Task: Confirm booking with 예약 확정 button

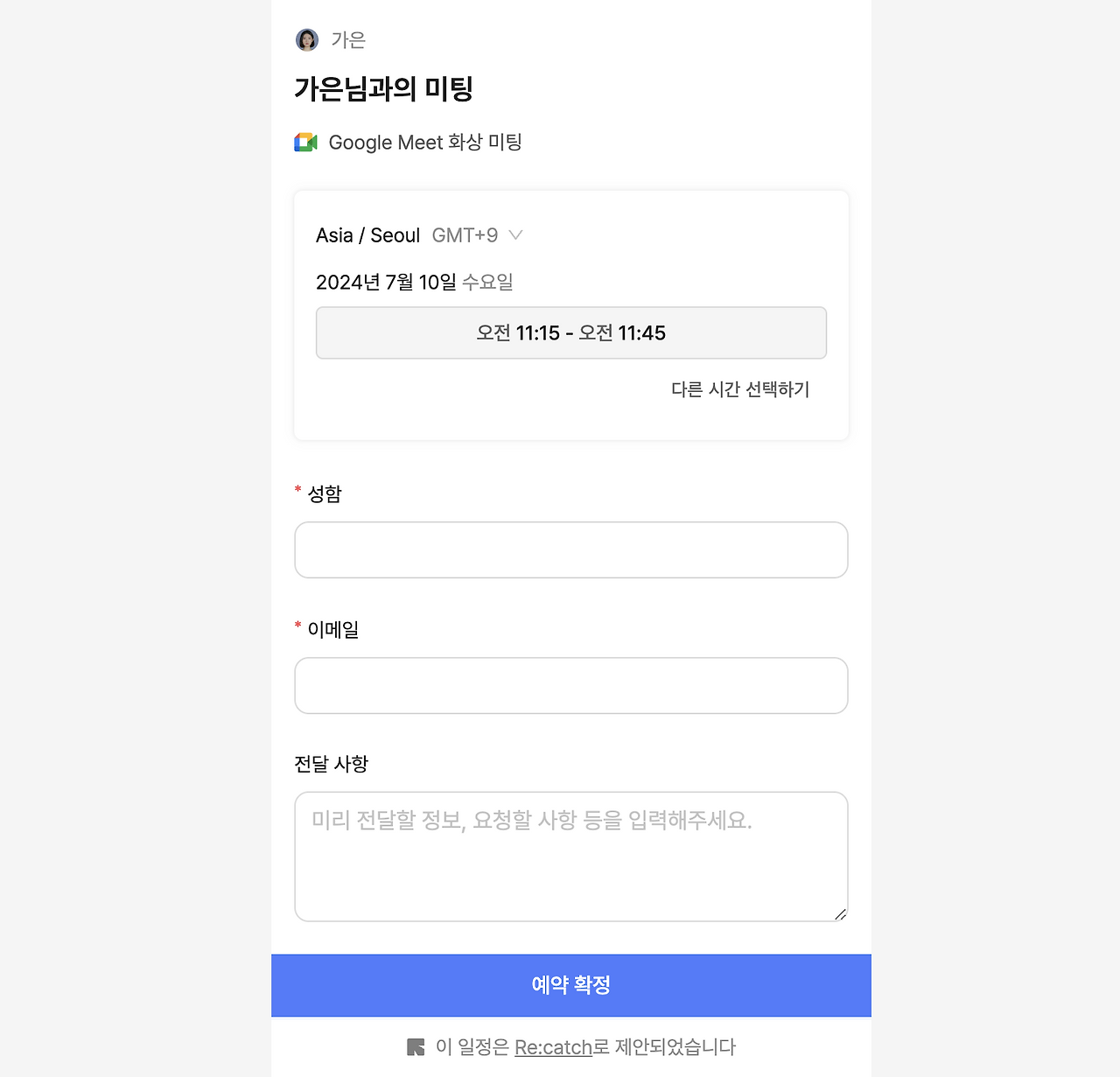Action: coord(571,985)
